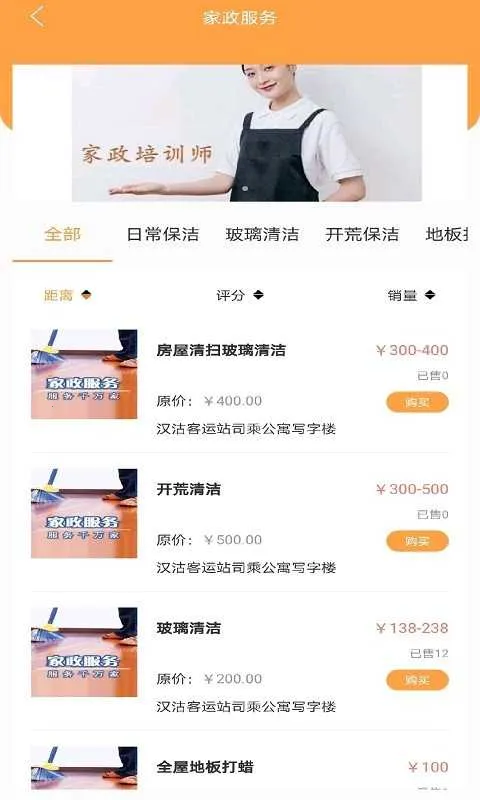Image resolution: width=480 pixels, height=800 pixels.
Task: Tap 购买 for 开荒清洁
Action: click(x=417, y=541)
